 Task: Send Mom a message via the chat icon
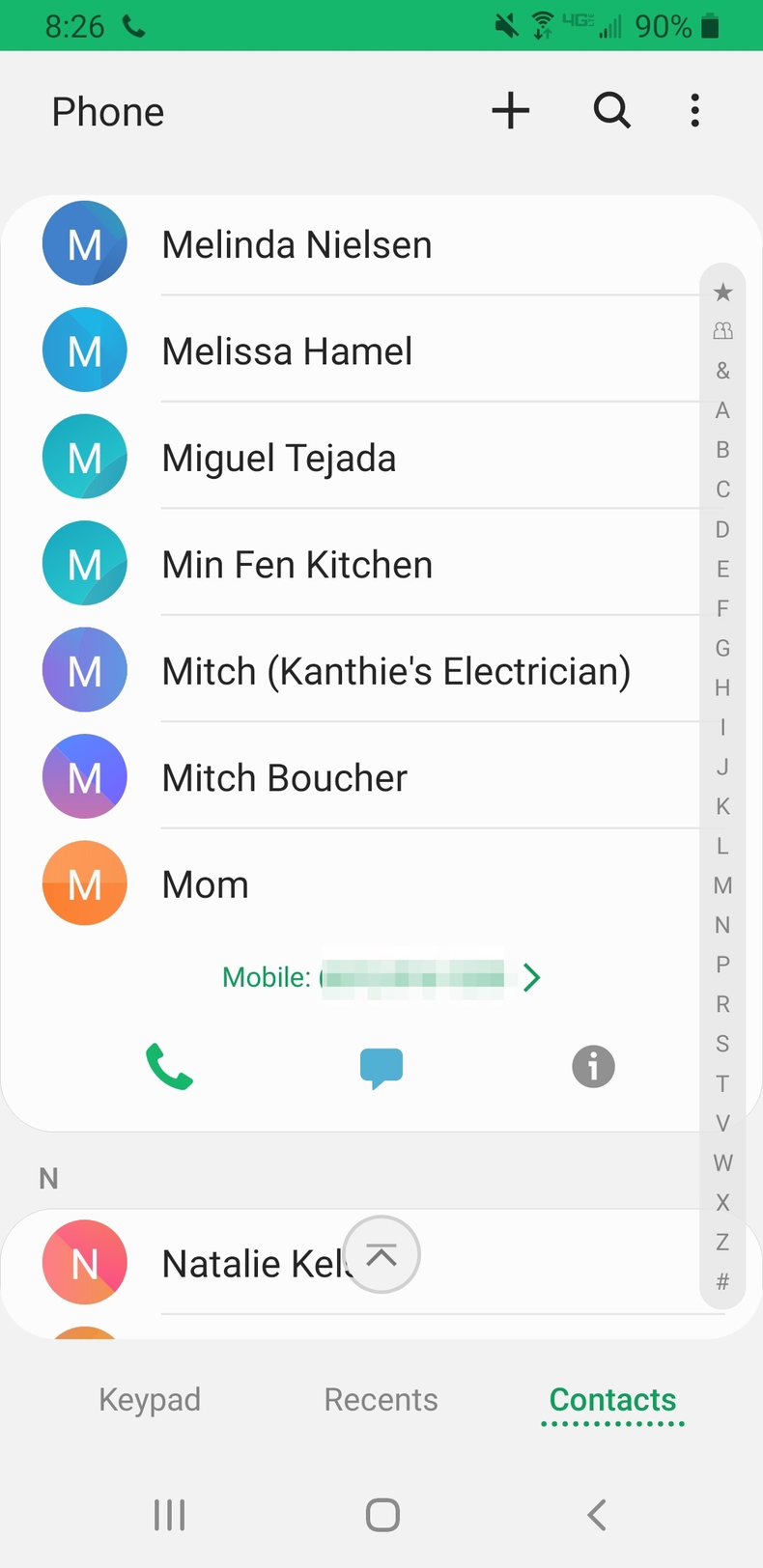381,1066
